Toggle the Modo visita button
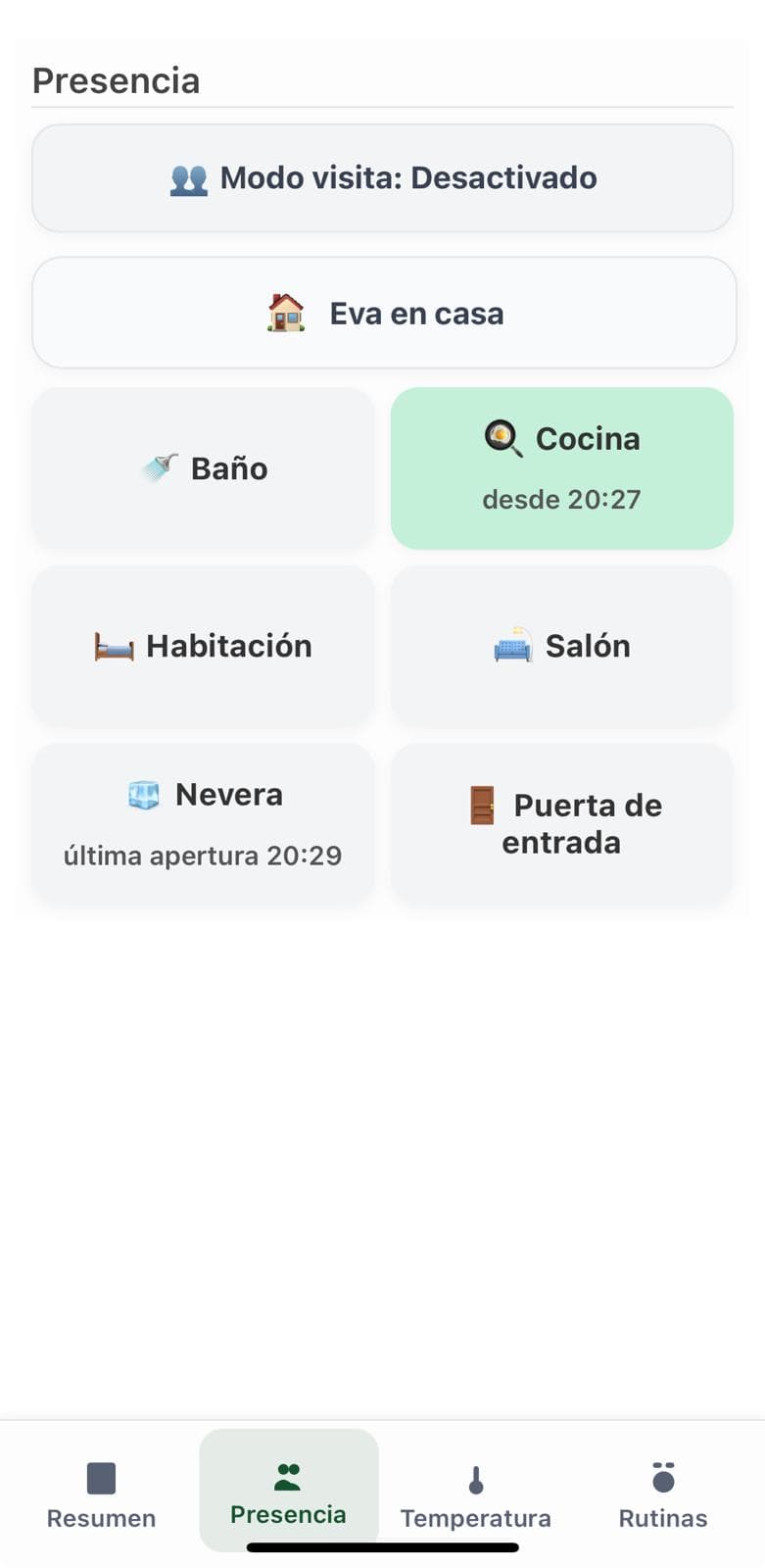The width and height of the screenshot is (765, 1568). pos(382,178)
